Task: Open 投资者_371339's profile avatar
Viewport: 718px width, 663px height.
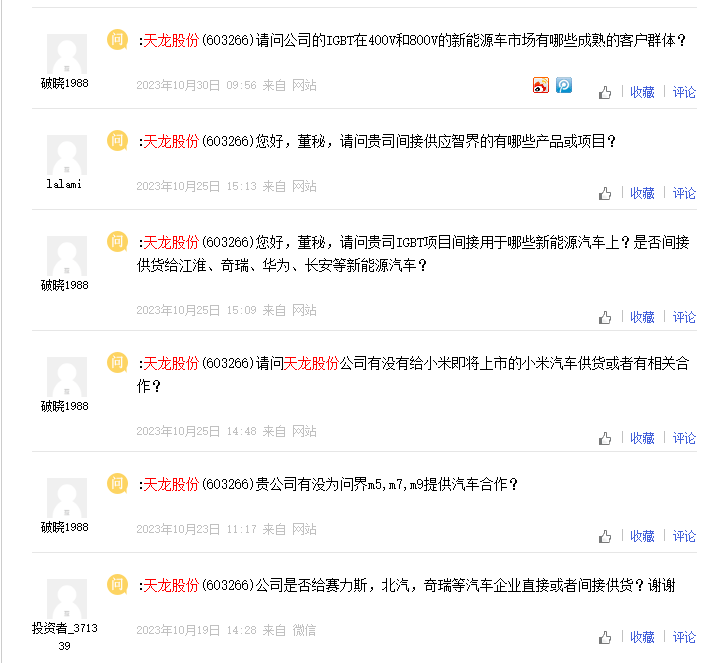Action: tap(66, 598)
